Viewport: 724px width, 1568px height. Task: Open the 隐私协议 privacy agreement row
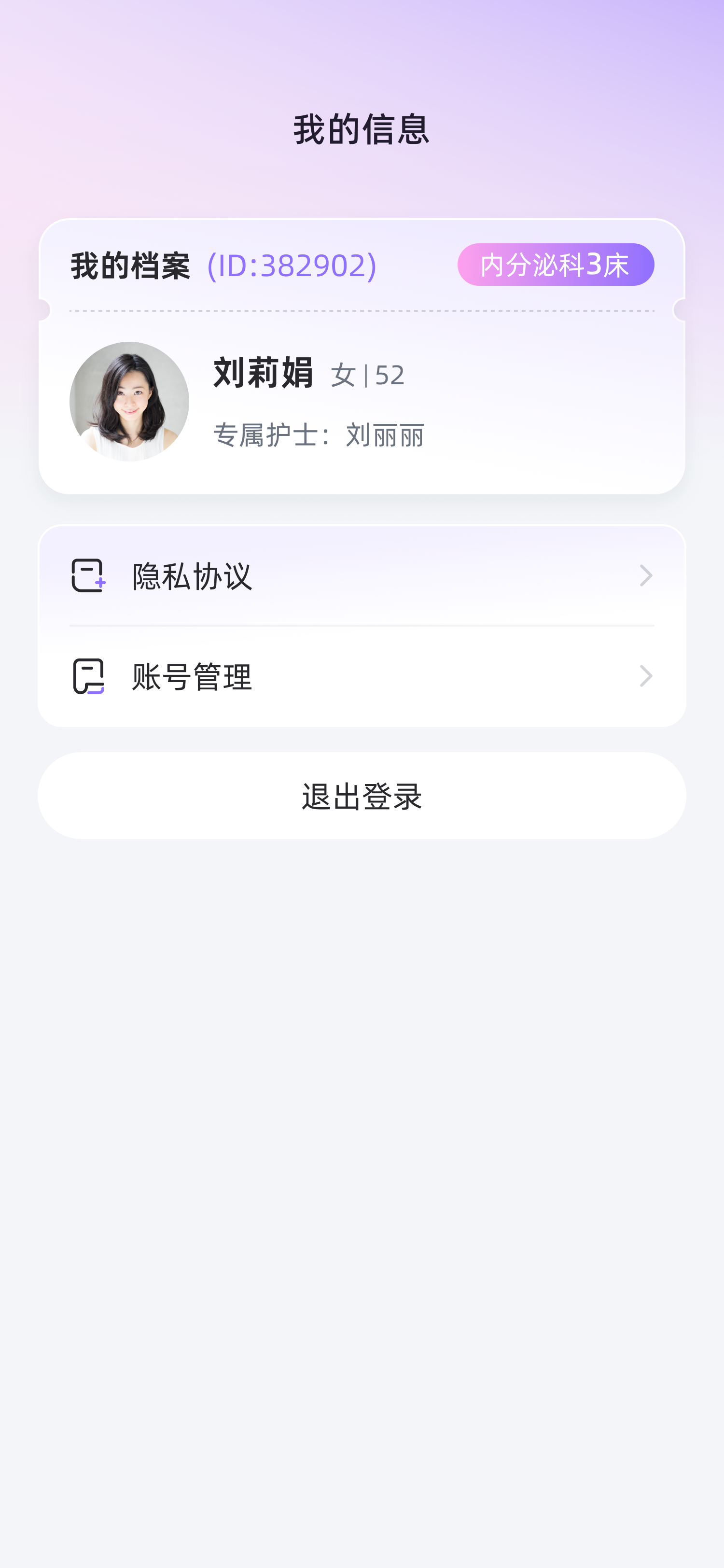362,575
